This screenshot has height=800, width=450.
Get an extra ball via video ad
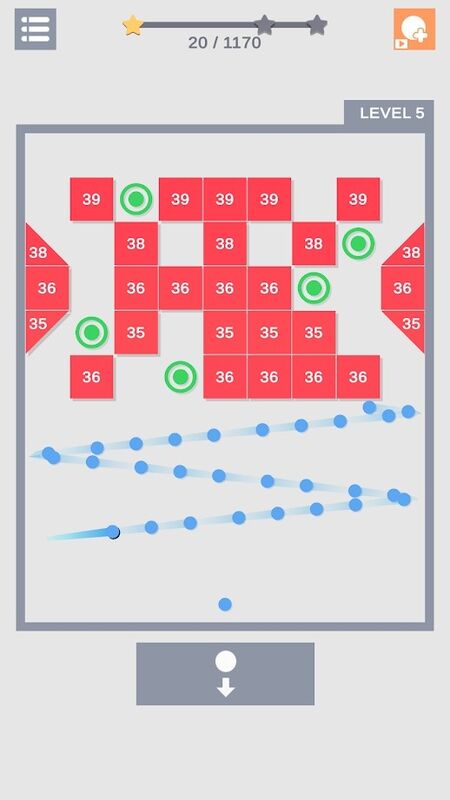click(414, 29)
